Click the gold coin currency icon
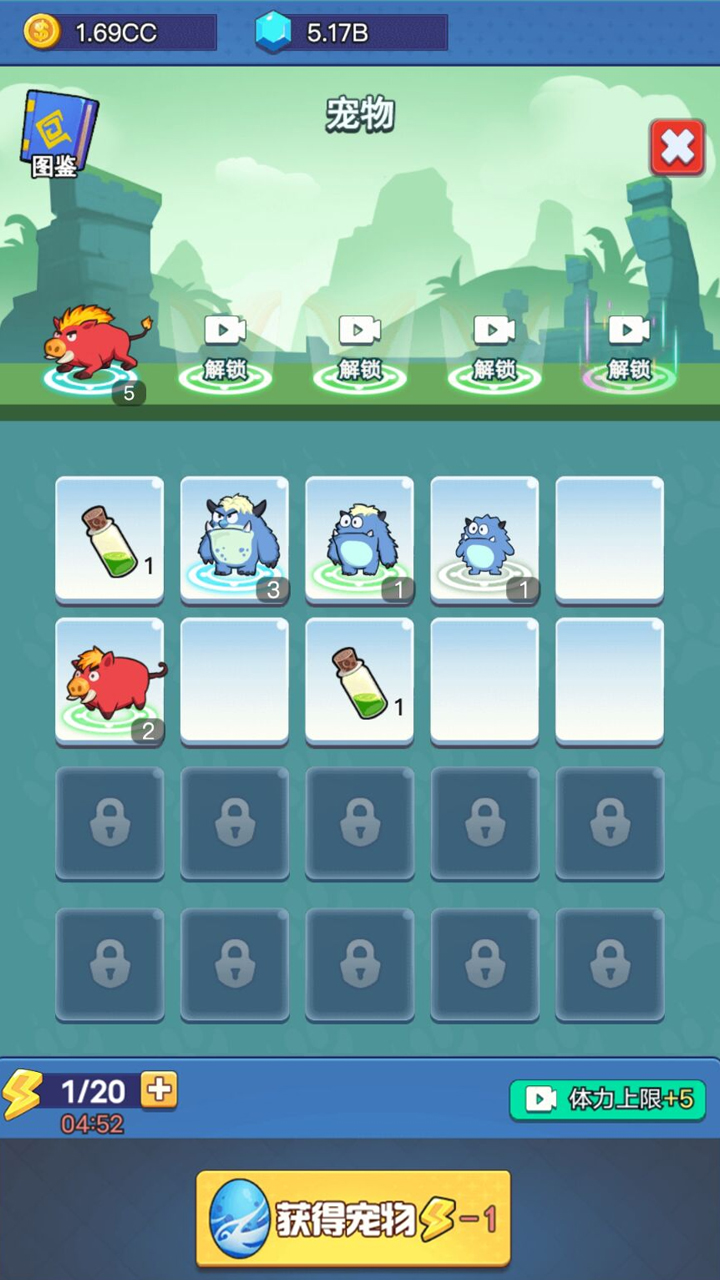720x1280 pixels. [x=40, y=31]
